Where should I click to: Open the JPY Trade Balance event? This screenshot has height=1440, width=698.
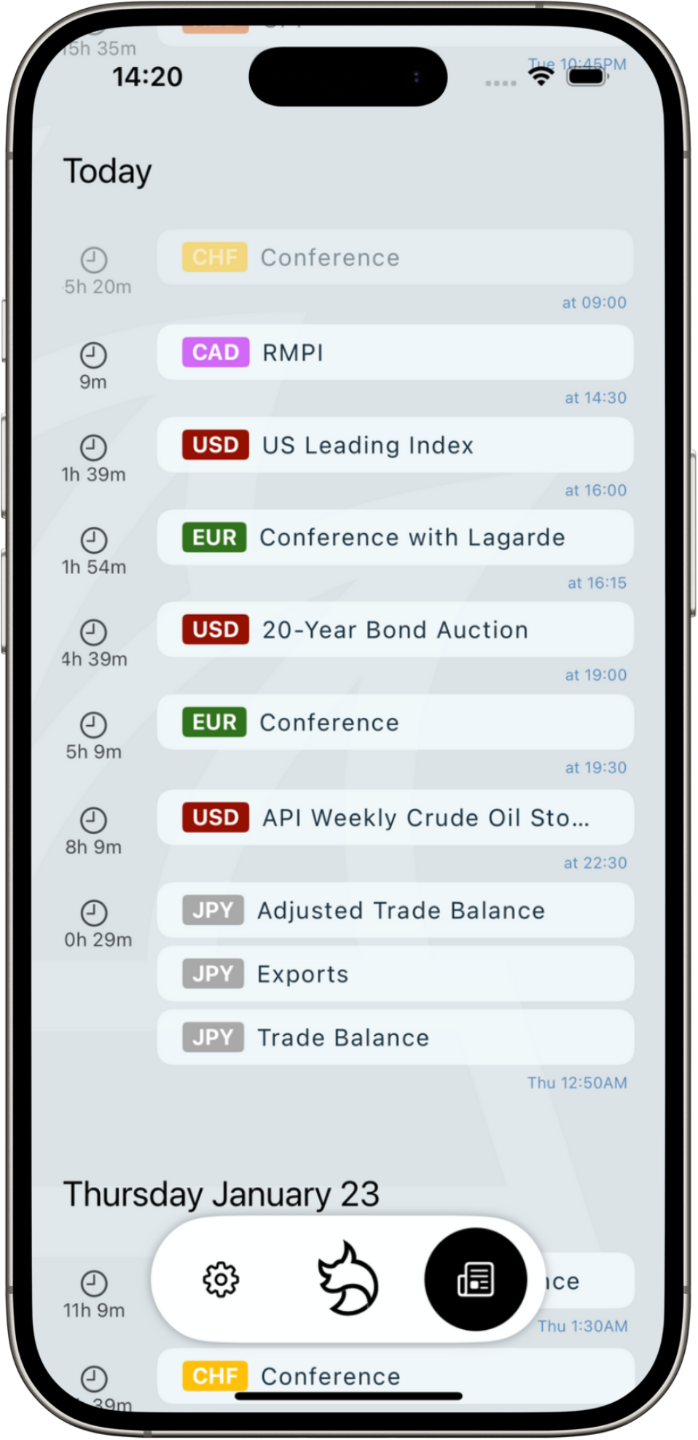point(395,1038)
